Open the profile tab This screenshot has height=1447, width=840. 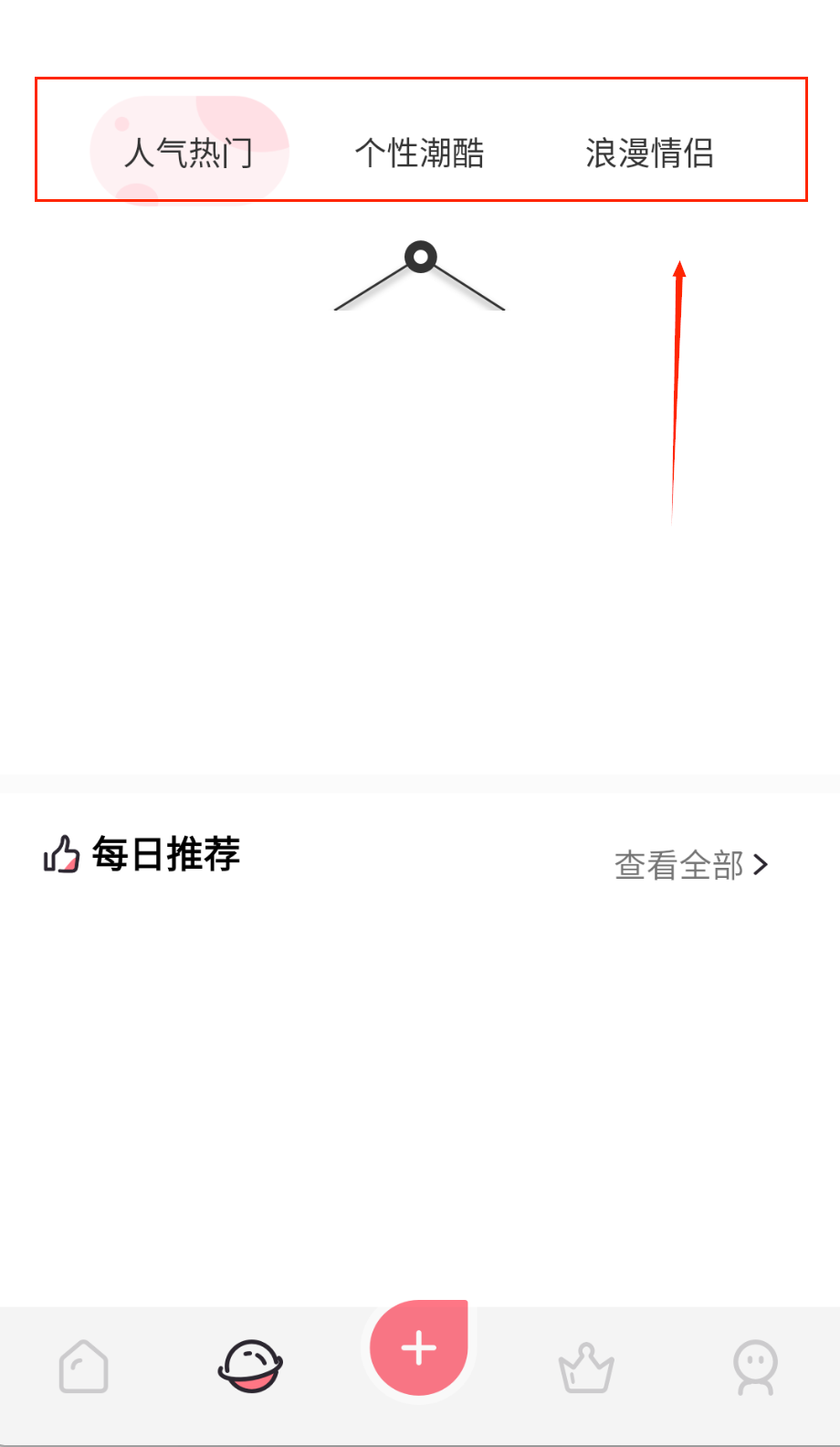pos(755,1368)
